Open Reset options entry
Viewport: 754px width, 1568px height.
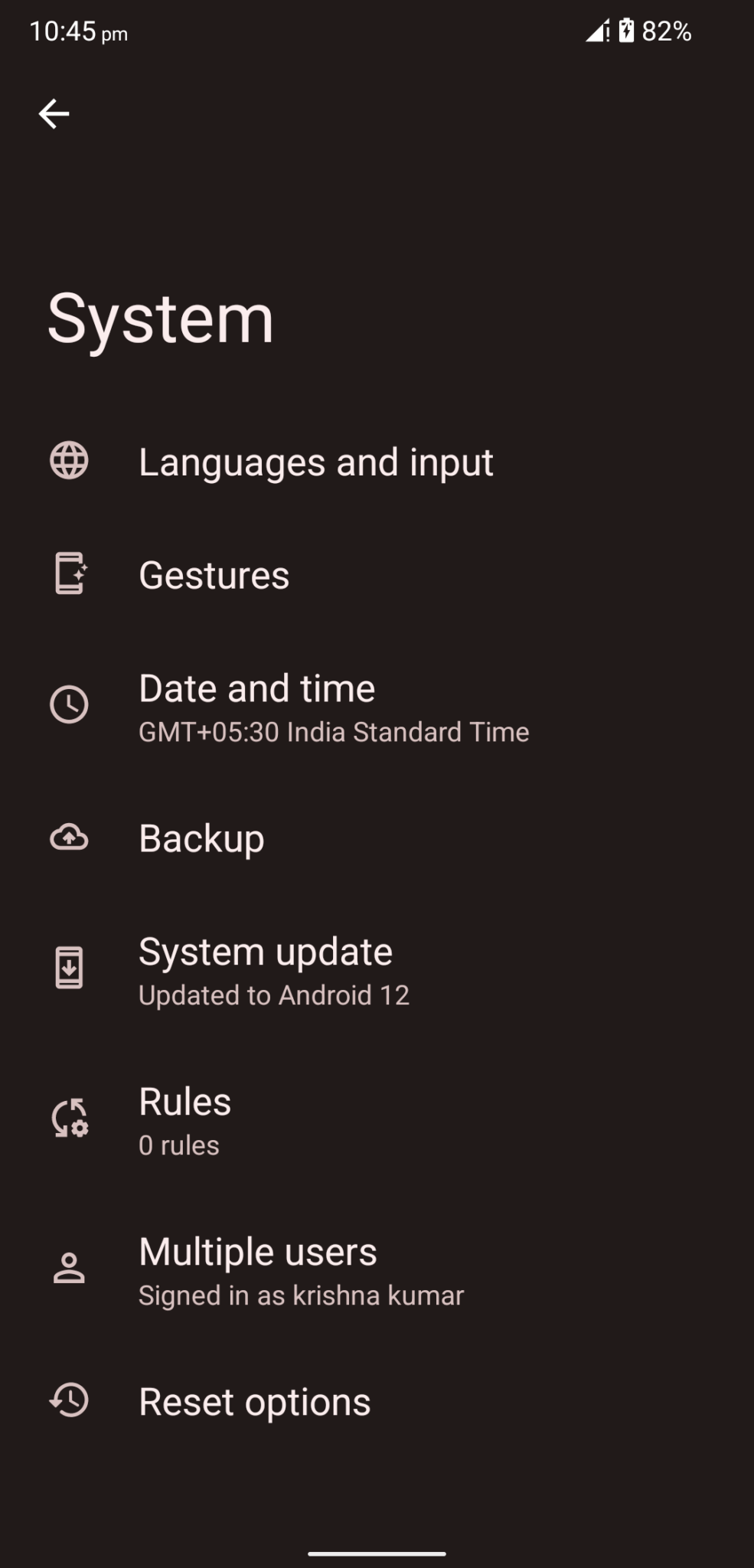253,1401
